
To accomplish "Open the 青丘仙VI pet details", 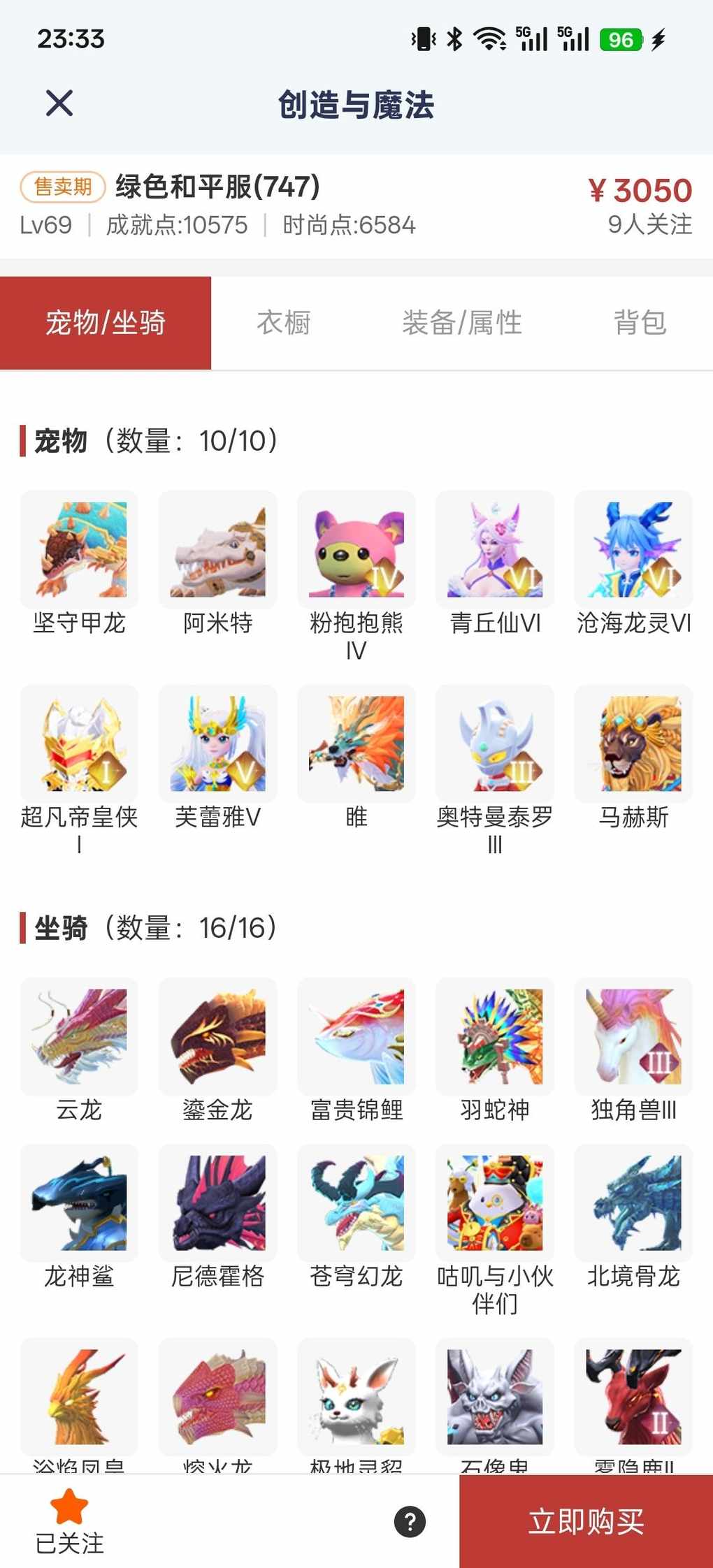I will 495,550.
